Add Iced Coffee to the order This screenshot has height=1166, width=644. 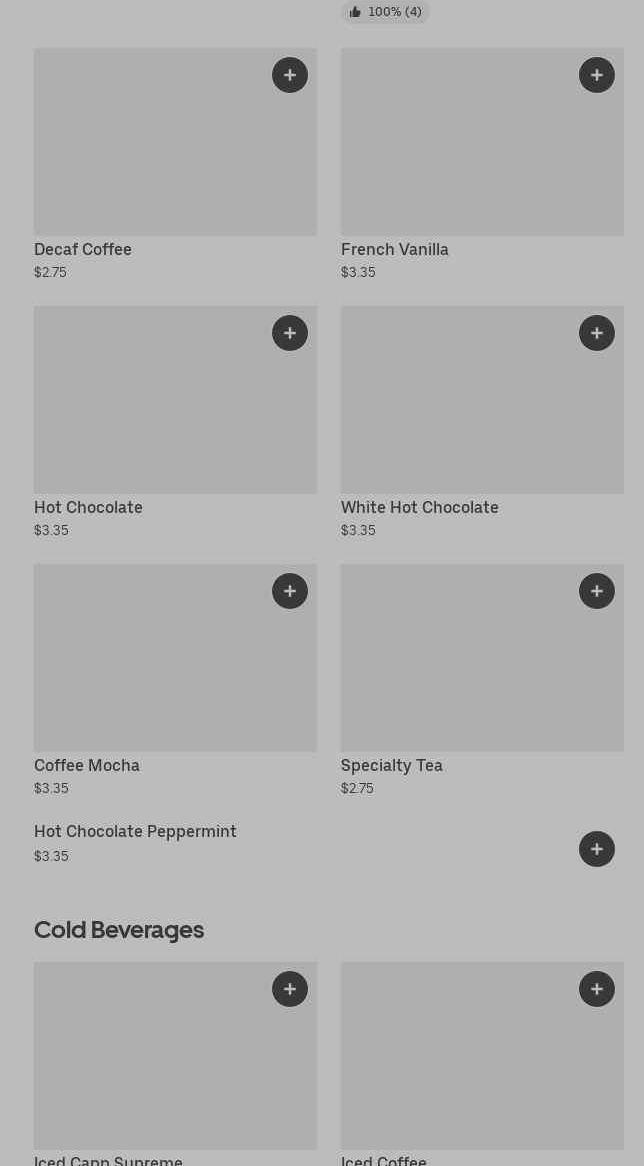tap(597, 989)
